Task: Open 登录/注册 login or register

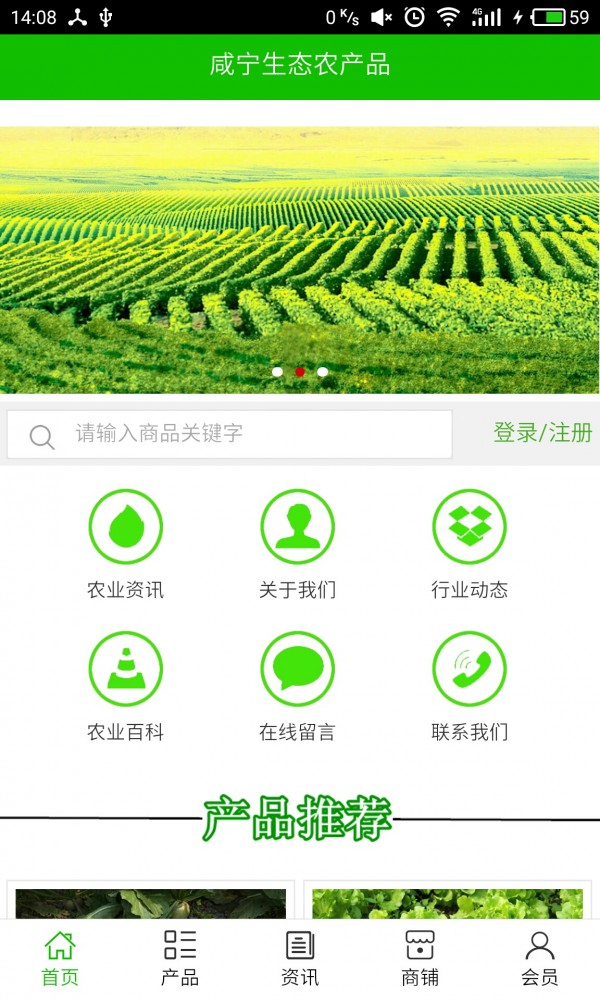Action: click(x=542, y=433)
